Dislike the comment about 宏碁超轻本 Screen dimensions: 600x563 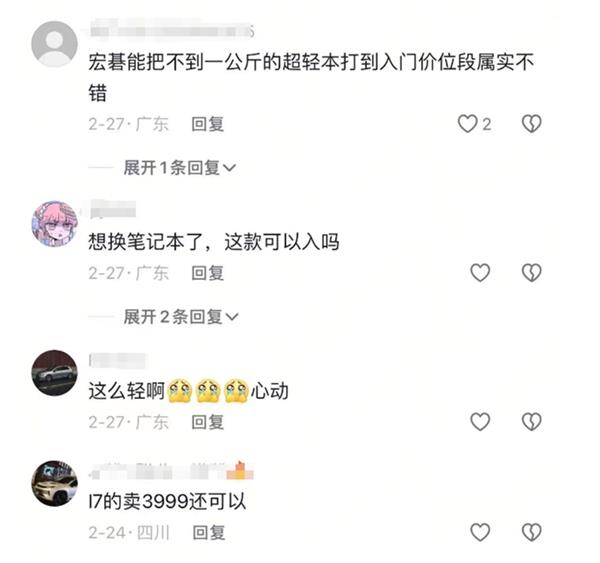[x=531, y=124]
